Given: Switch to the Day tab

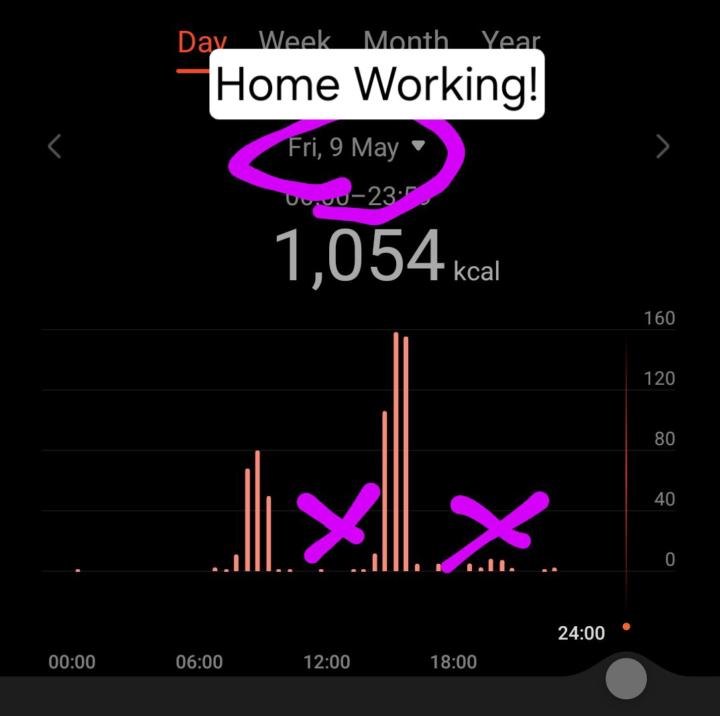Looking at the screenshot, I should [201, 43].
